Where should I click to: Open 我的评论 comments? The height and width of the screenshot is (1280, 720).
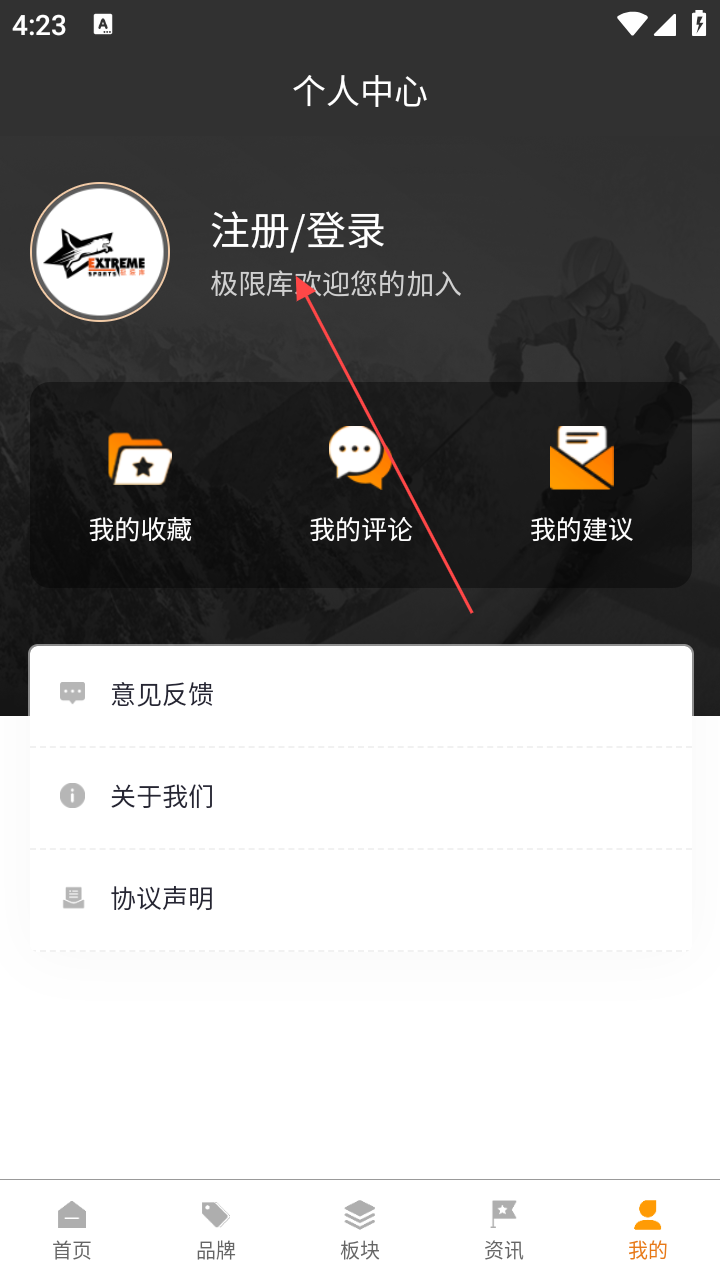tap(360, 485)
